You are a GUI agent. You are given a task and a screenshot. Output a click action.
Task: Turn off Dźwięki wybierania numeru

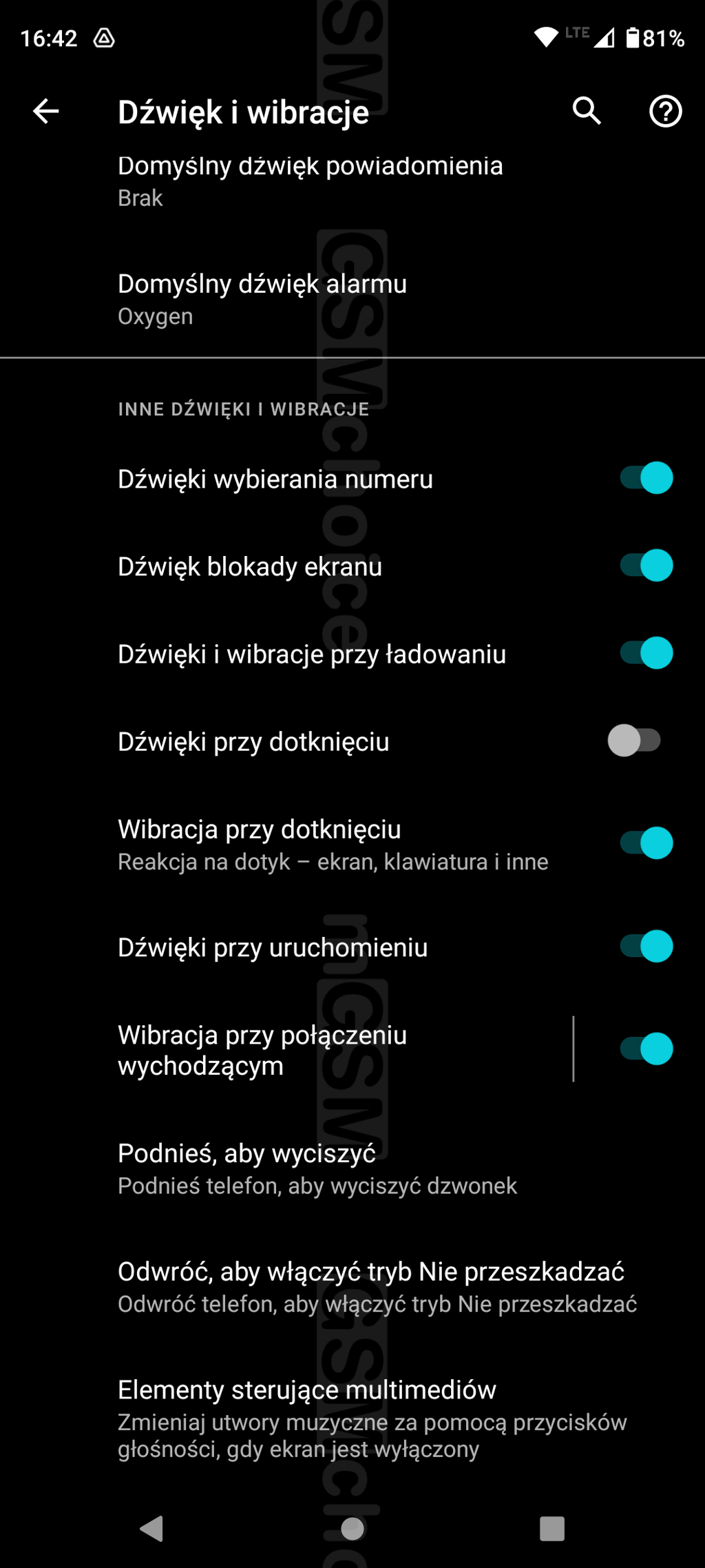646,478
